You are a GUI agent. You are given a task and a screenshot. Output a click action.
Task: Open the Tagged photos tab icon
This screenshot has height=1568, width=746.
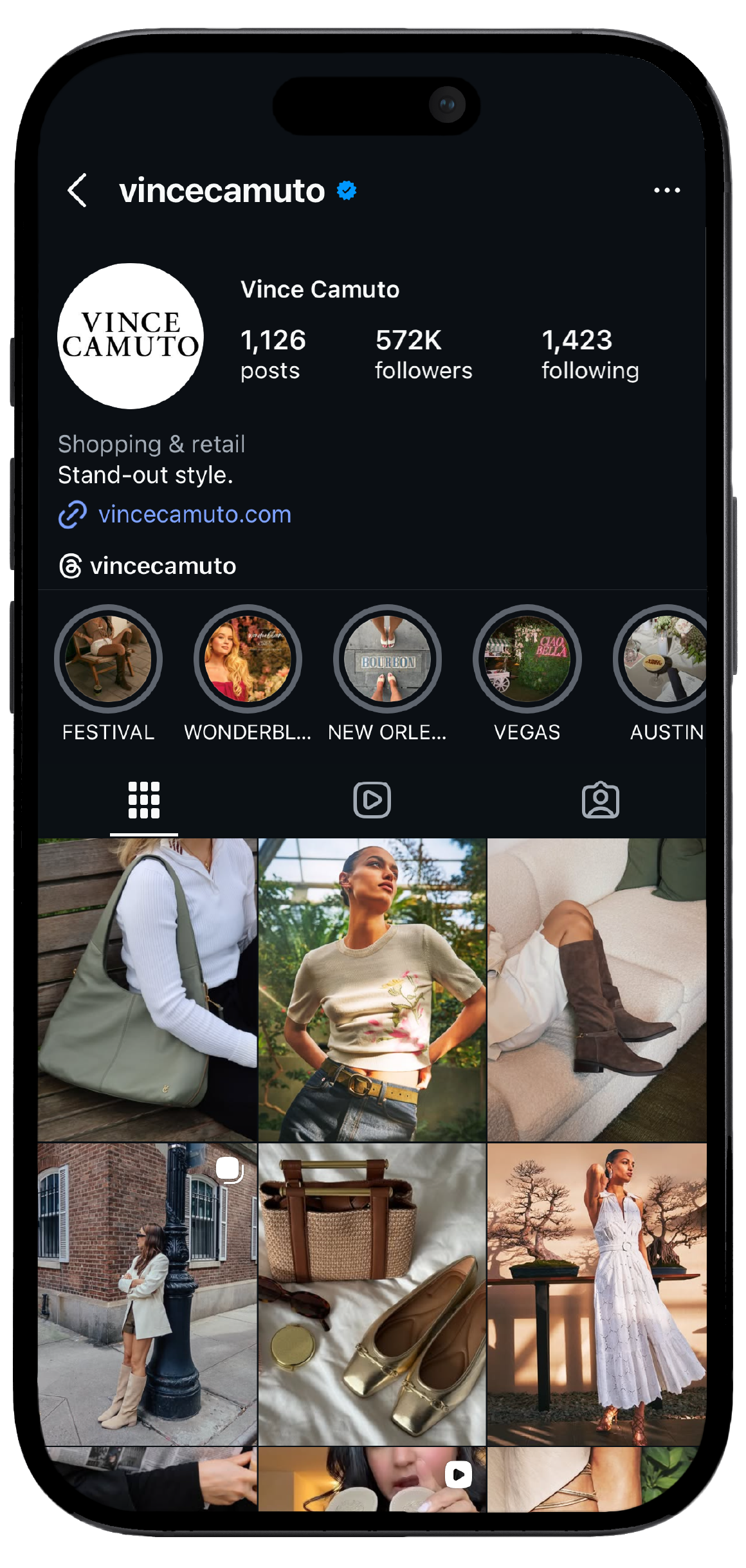pos(602,800)
